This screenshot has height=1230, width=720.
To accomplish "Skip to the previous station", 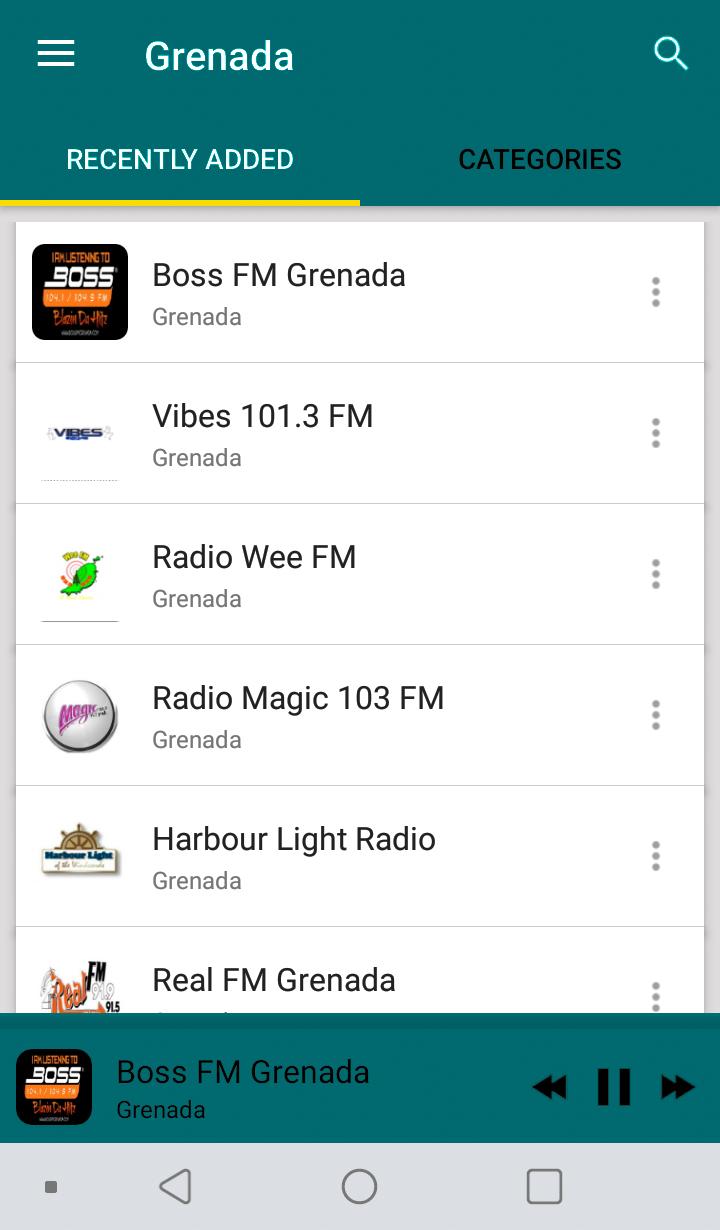I will [549, 1087].
